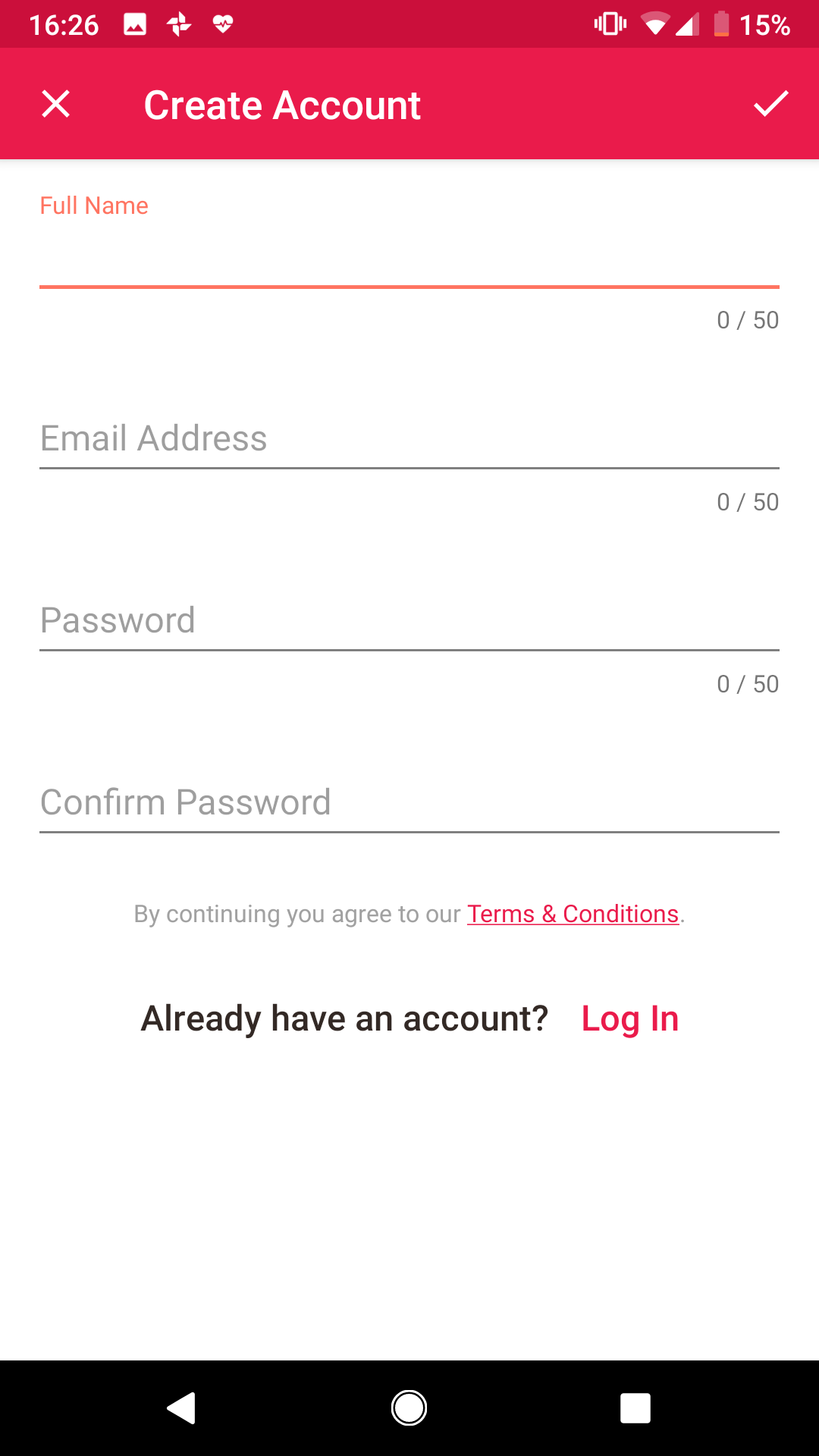Select the Password field

click(409, 622)
